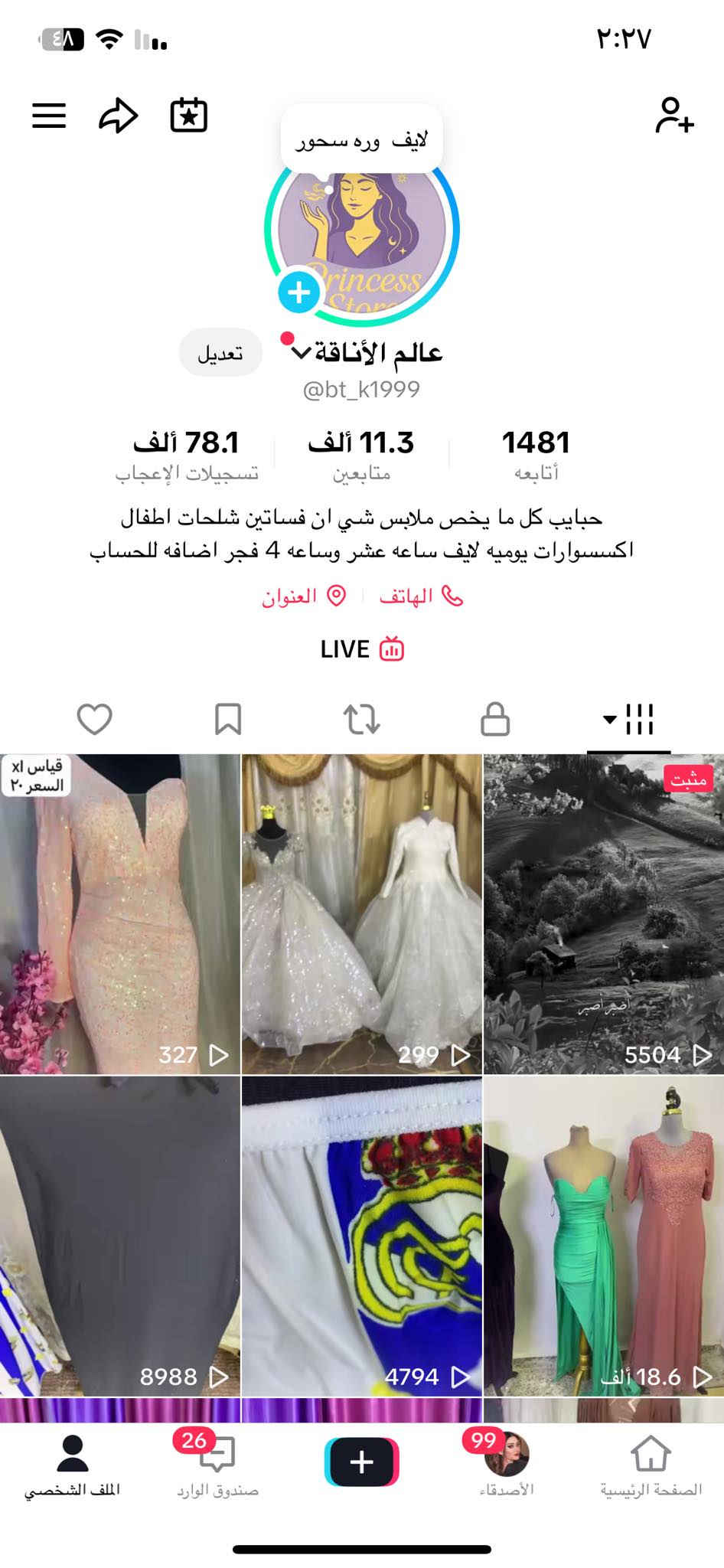Open the الهاتف phone link
Screen dimensions: 724x1568
(x=421, y=596)
